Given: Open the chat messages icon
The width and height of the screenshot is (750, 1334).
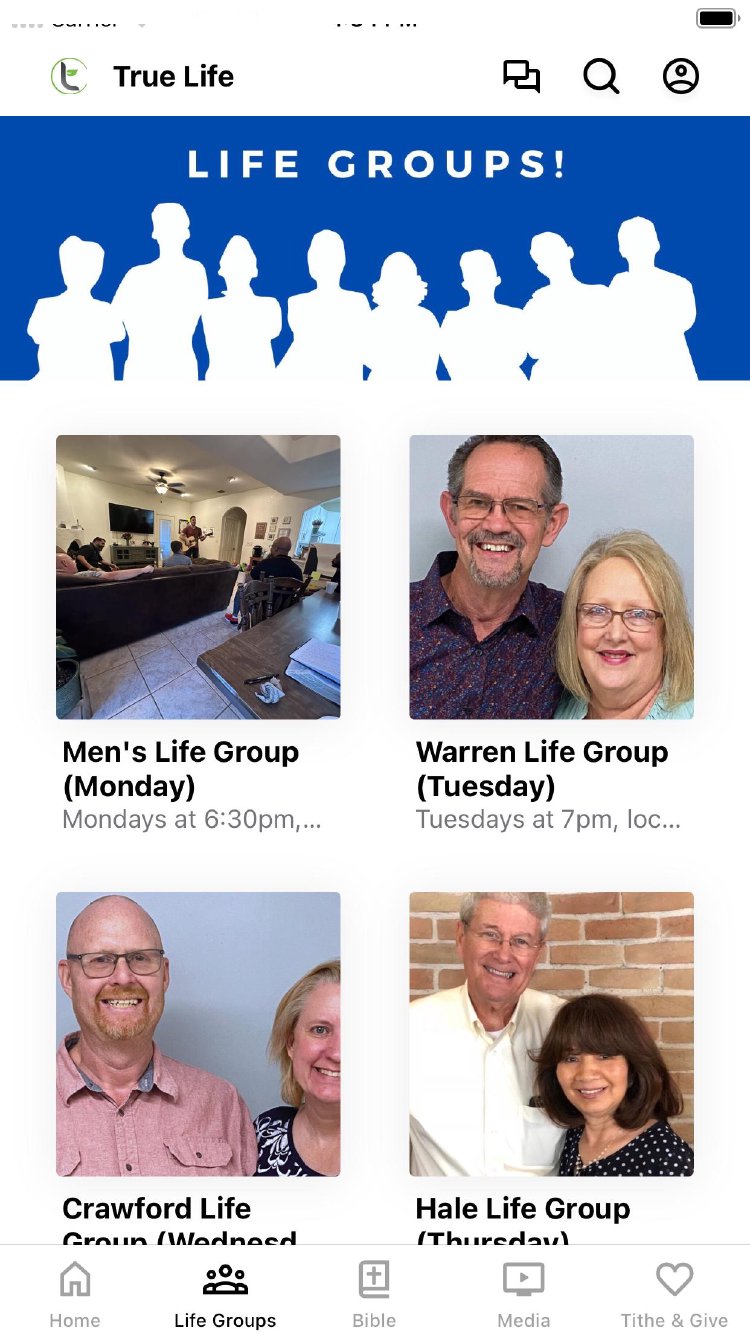Looking at the screenshot, I should tap(521, 77).
